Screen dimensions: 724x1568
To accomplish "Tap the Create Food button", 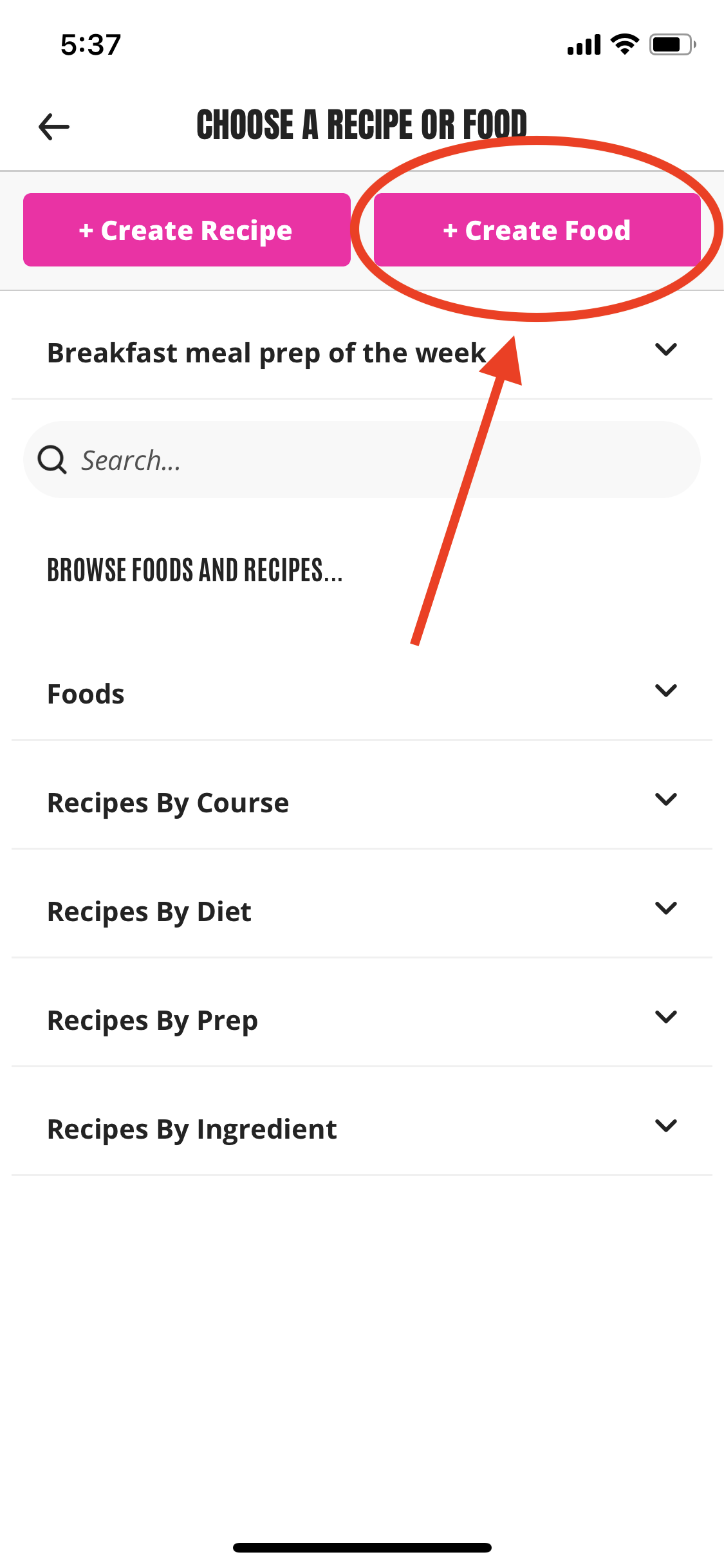I will tap(537, 230).
